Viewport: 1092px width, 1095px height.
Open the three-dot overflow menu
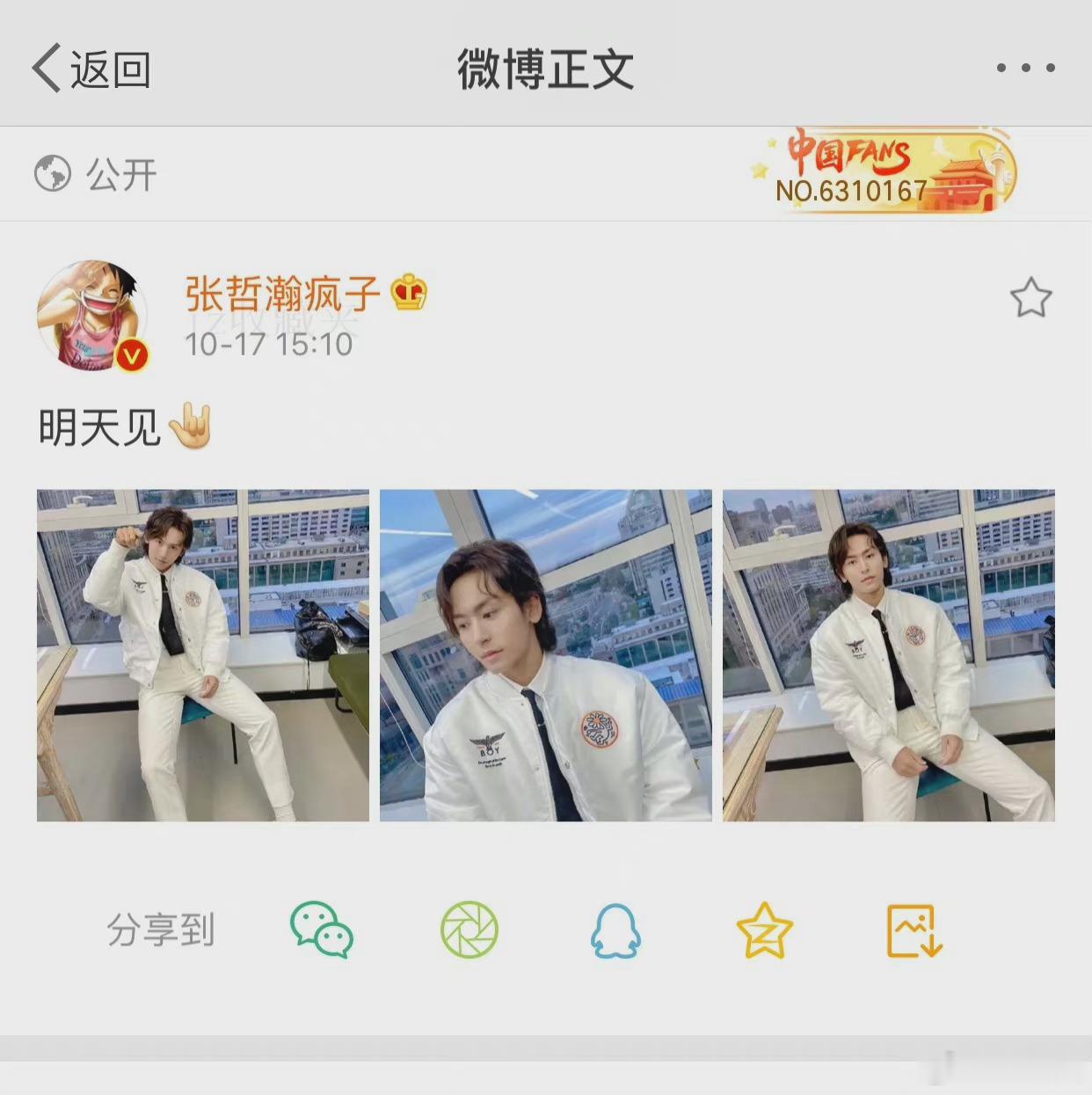(x=1025, y=68)
